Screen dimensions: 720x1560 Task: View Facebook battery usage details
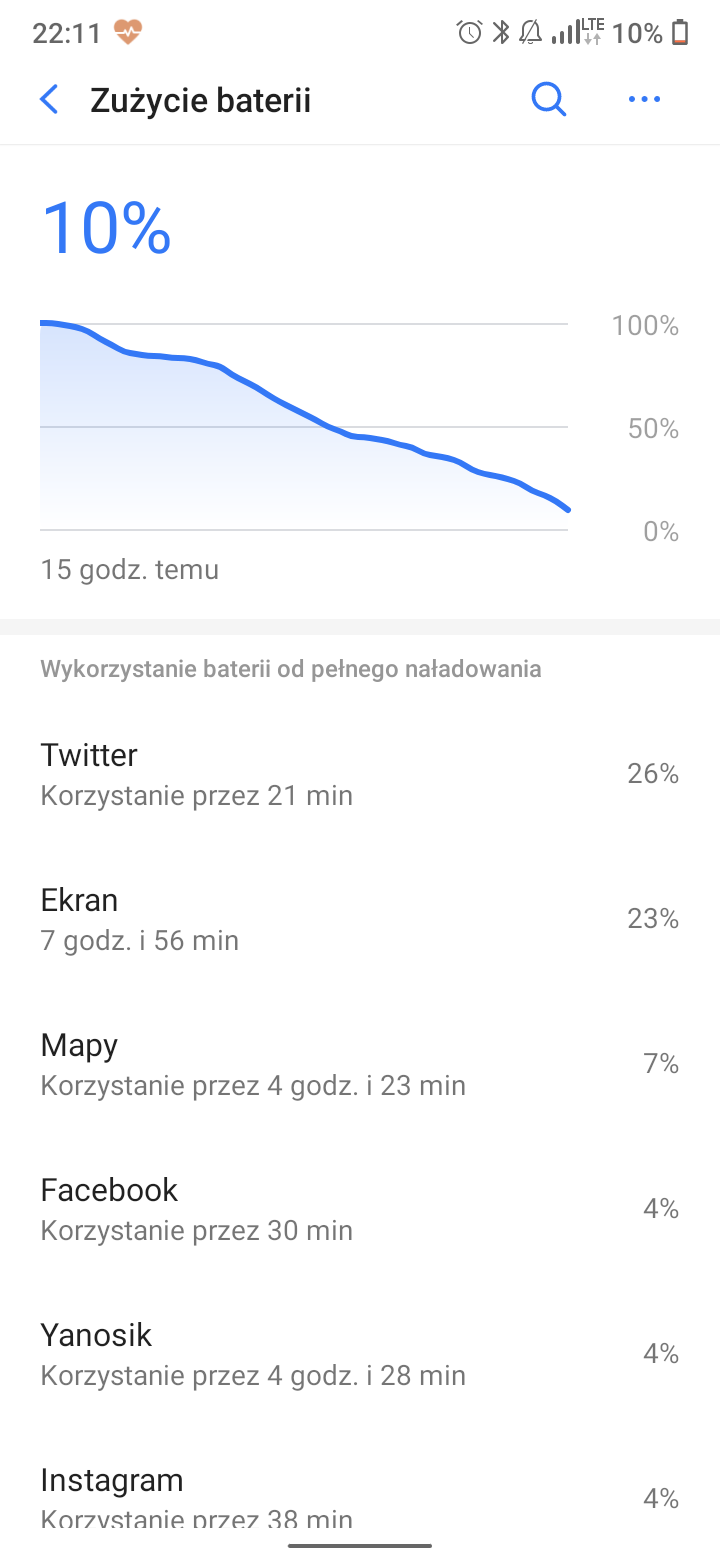point(360,1209)
